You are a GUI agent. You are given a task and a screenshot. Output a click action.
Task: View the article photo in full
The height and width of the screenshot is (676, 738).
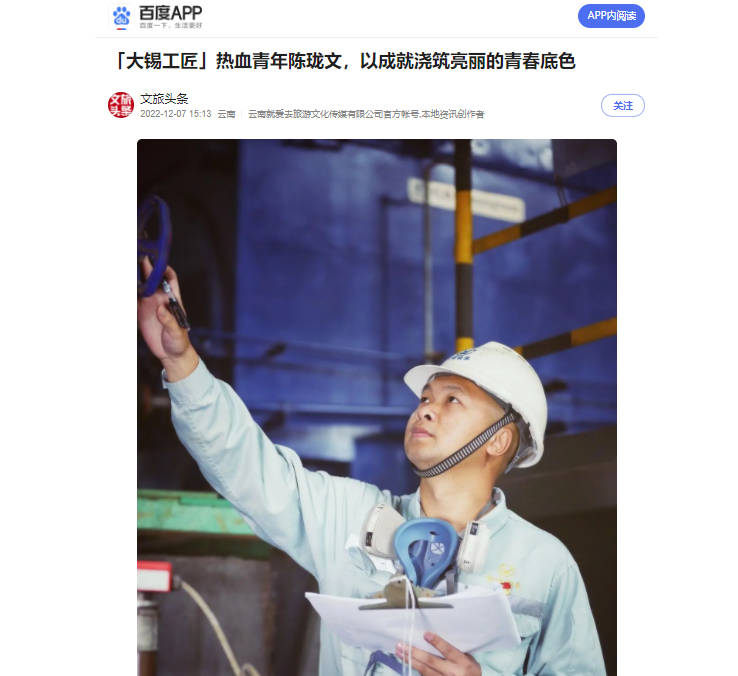tap(376, 407)
